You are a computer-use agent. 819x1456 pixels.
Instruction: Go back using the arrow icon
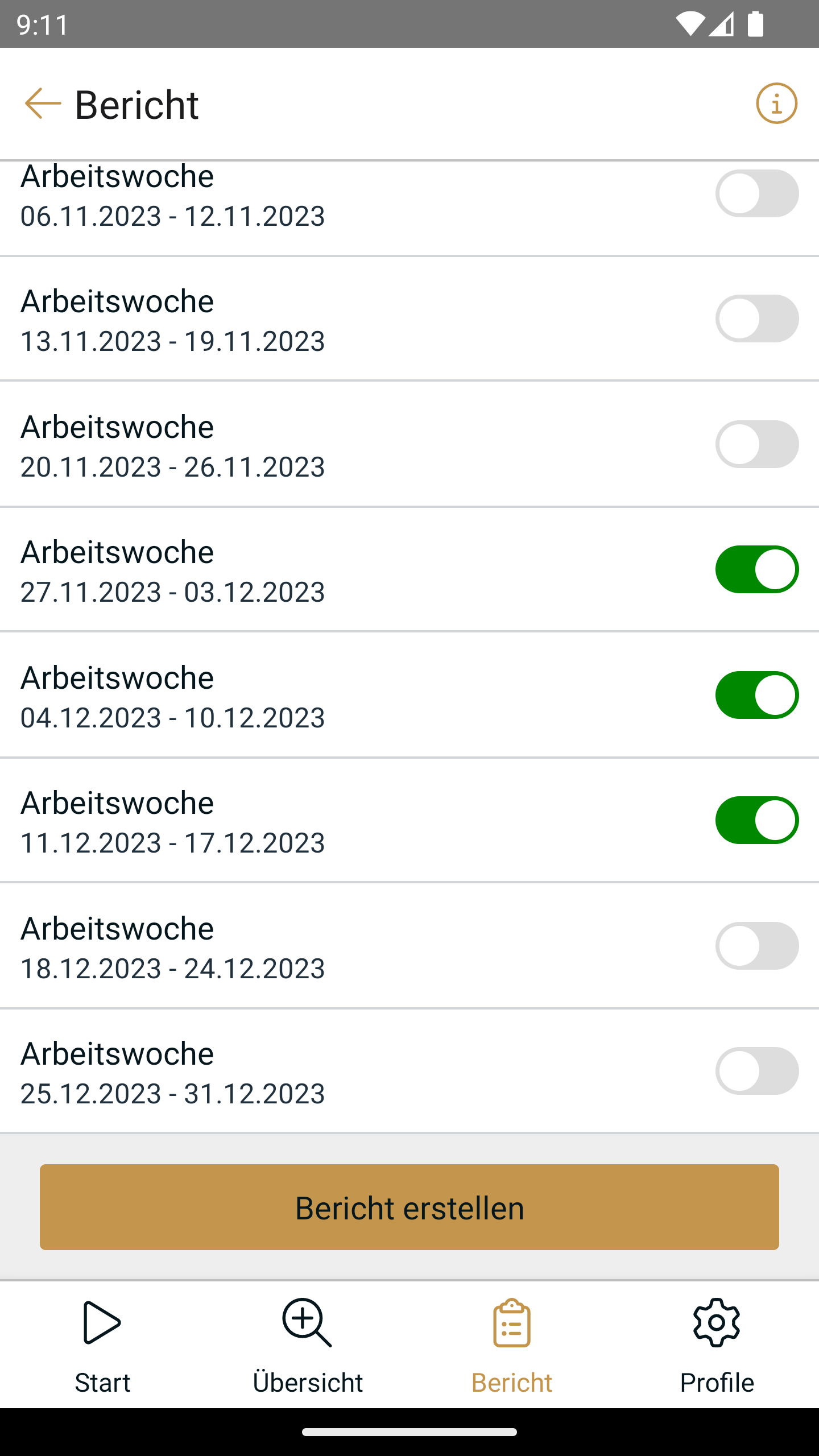(x=43, y=104)
